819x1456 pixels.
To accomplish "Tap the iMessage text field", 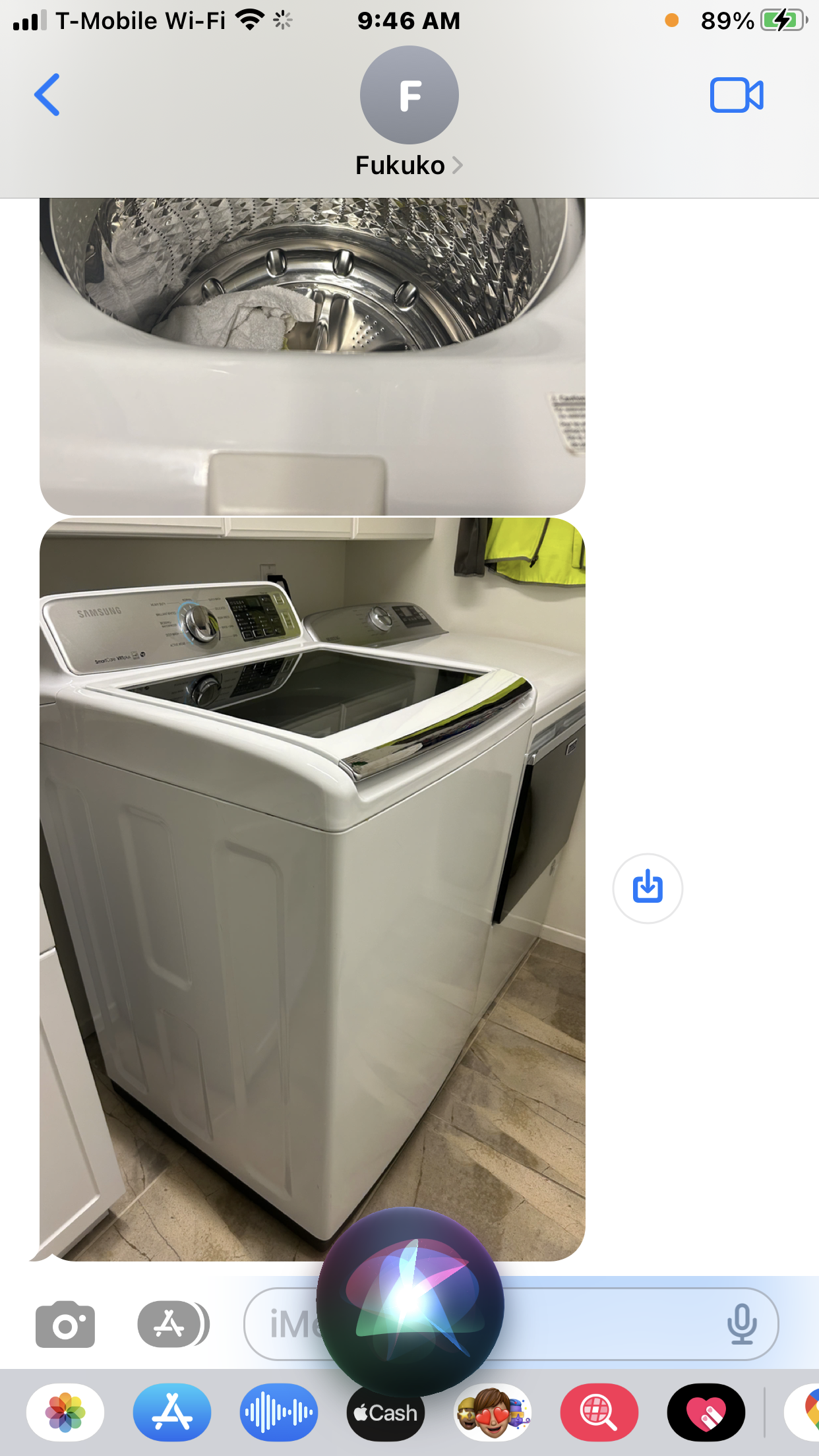I will pos(511,1324).
